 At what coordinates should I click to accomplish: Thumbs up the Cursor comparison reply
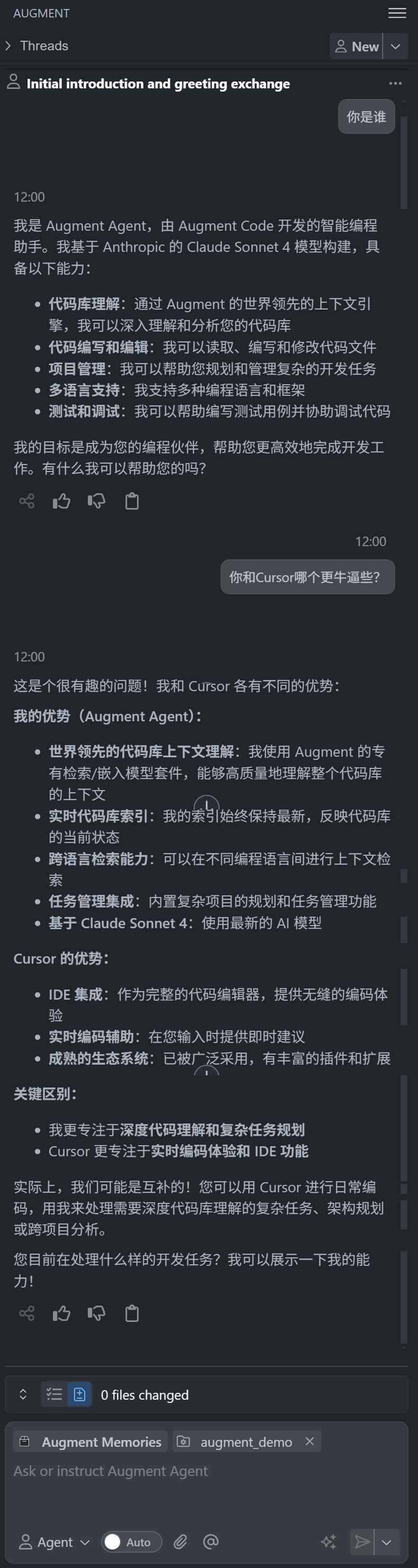coord(61,1313)
